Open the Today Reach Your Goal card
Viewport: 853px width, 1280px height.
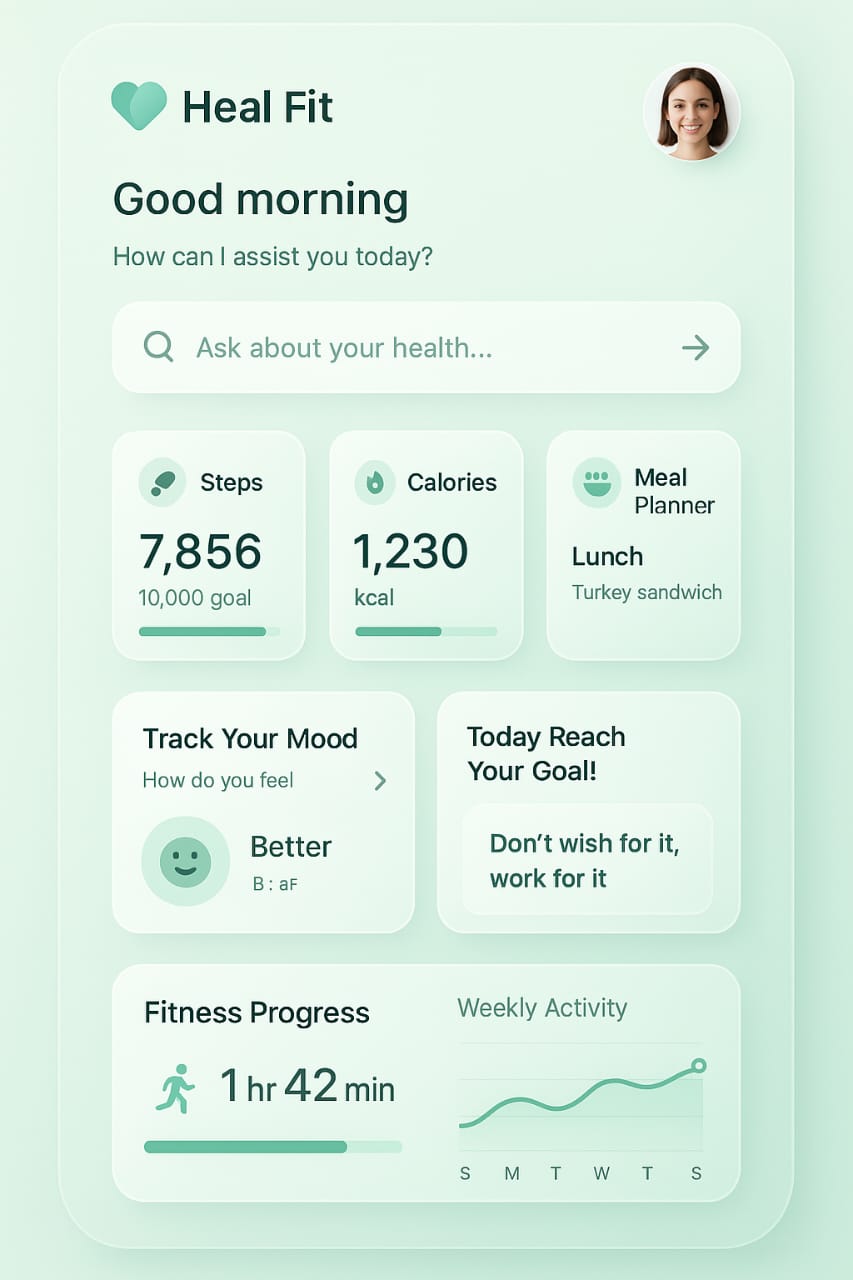pos(588,812)
